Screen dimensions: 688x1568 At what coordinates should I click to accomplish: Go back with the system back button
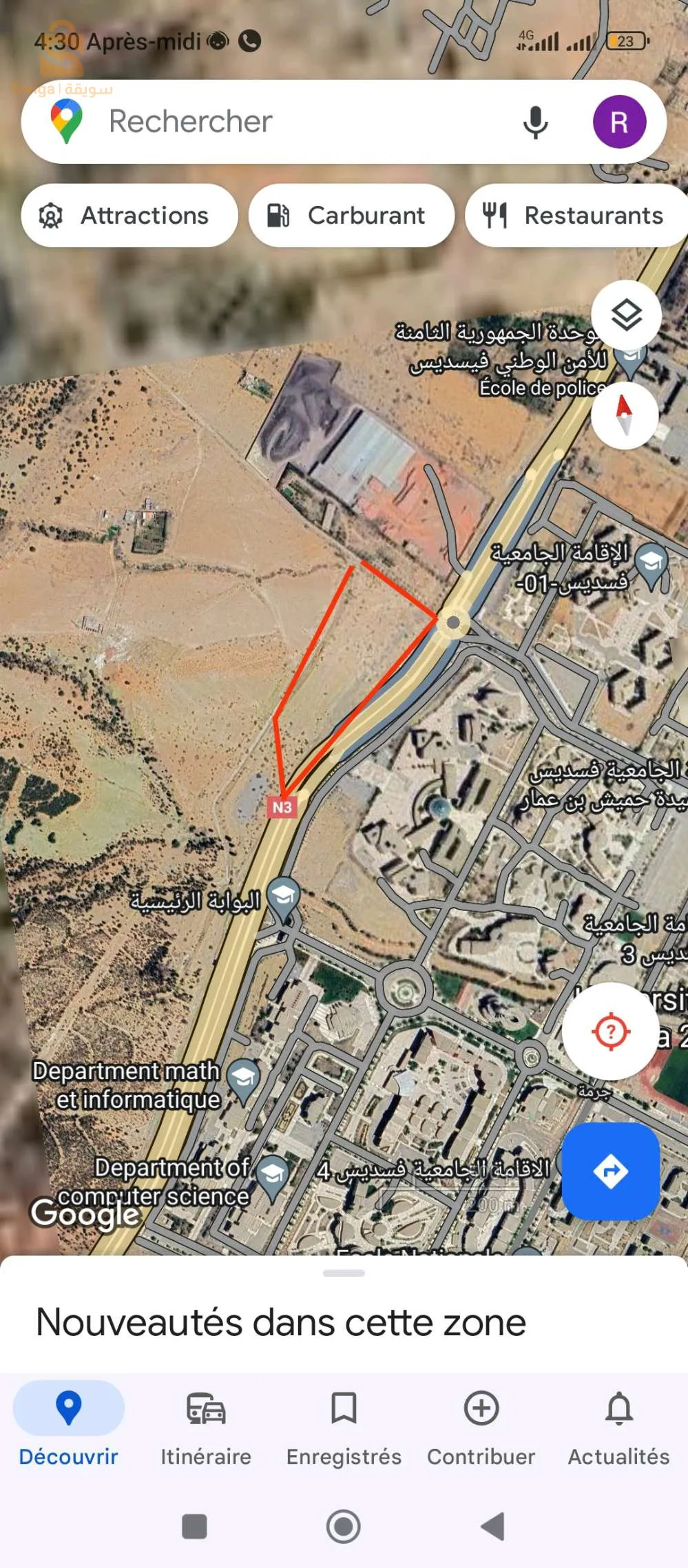pos(493,1526)
